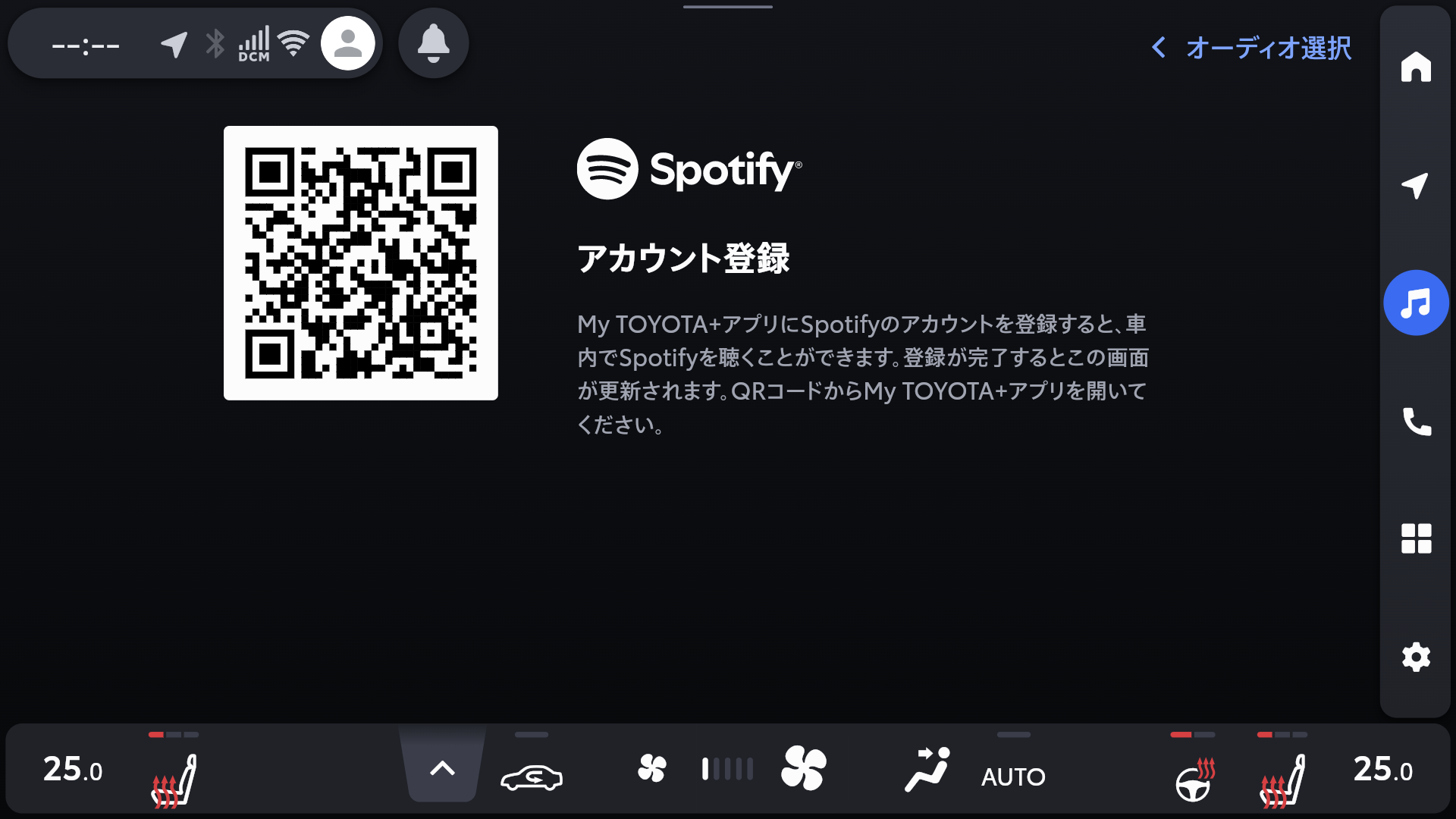This screenshot has height=819, width=1456.
Task: Open the apps grid
Action: tap(1415, 538)
